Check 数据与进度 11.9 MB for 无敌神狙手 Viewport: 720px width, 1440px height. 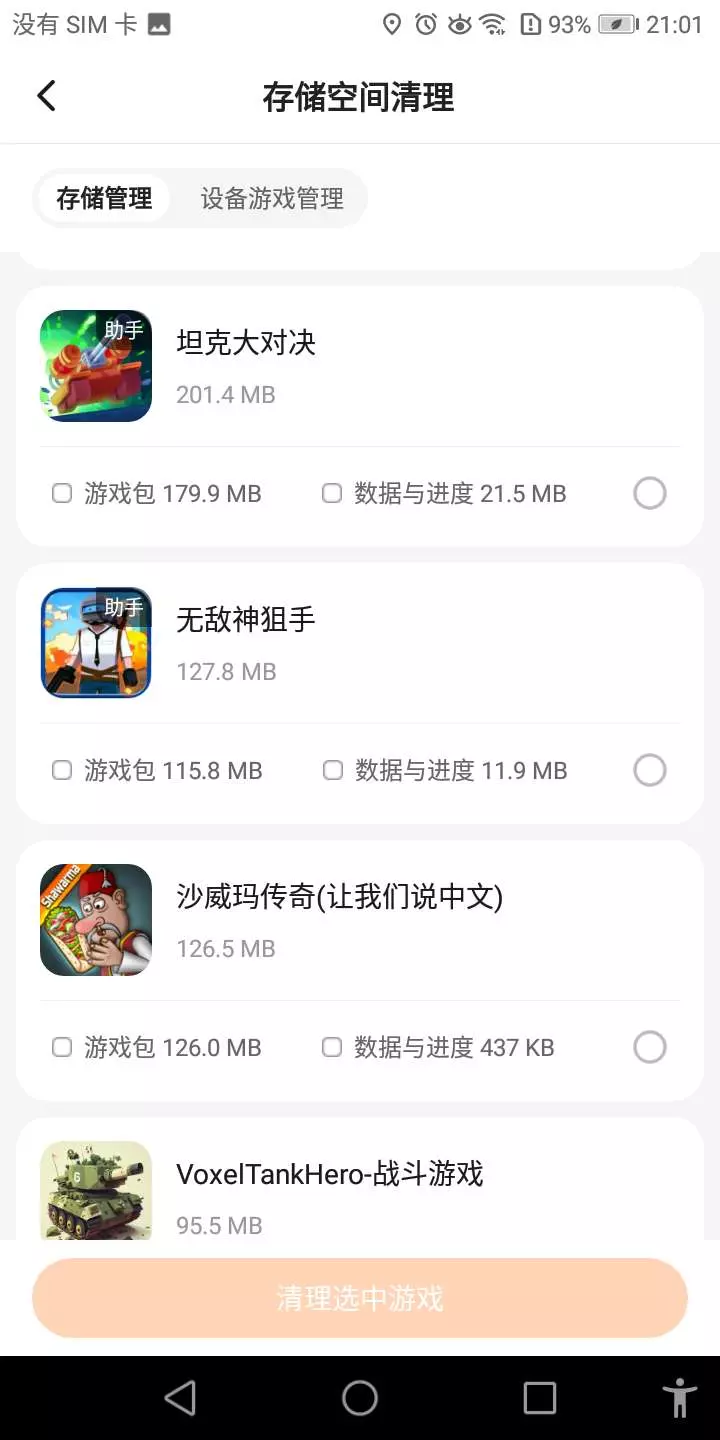pos(333,770)
